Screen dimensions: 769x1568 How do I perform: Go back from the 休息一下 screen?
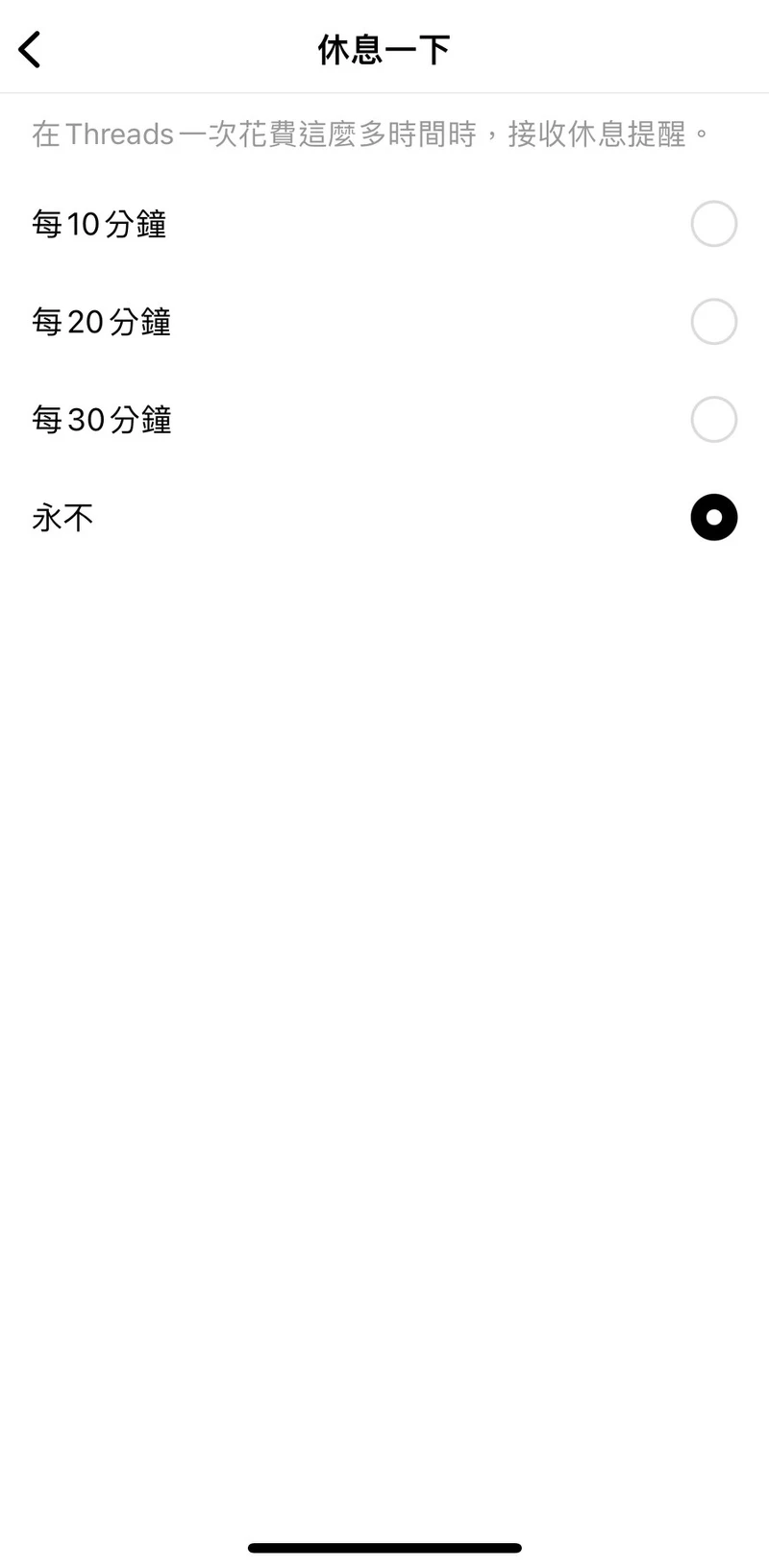(x=31, y=50)
